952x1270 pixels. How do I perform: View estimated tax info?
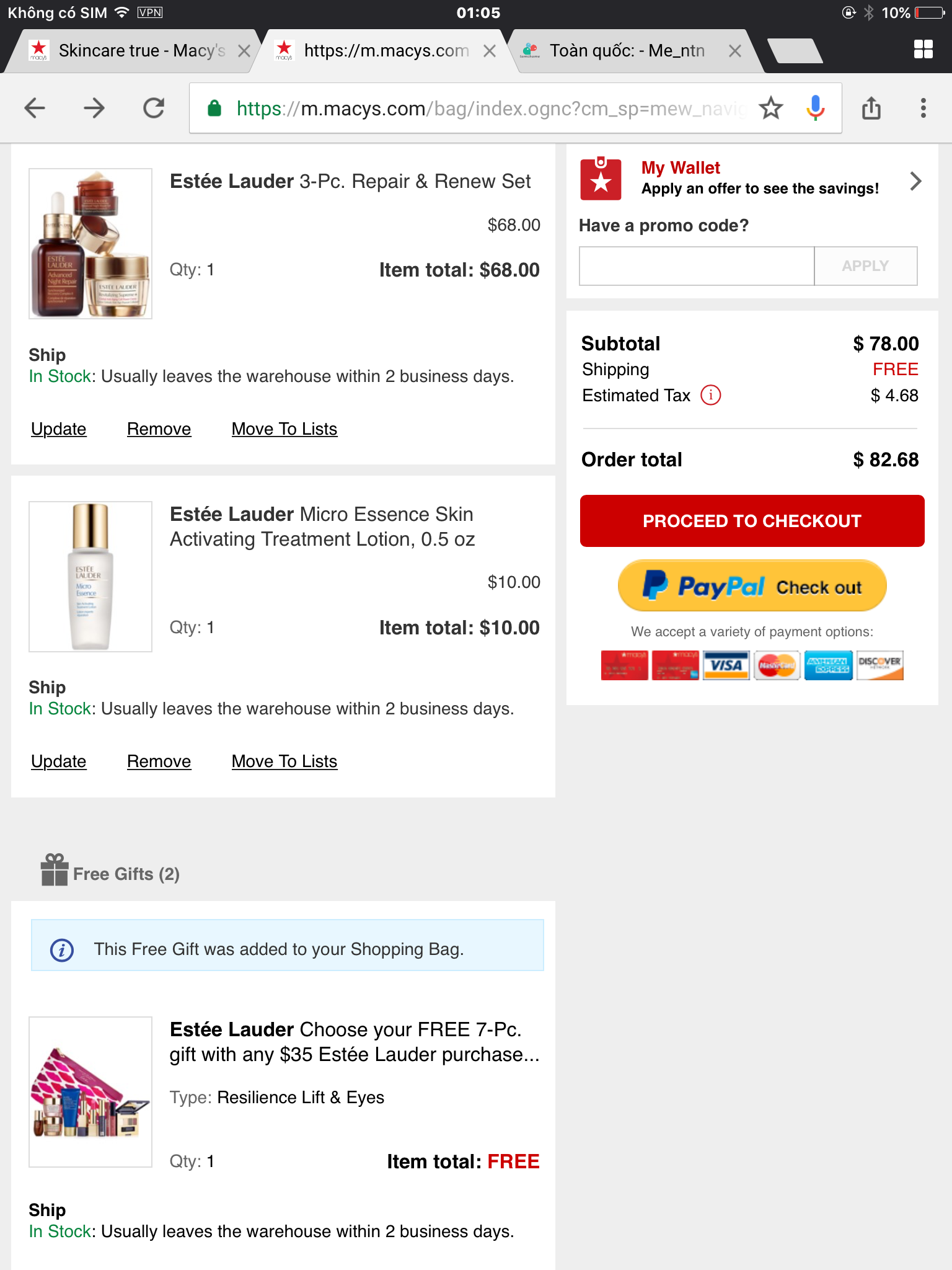[x=710, y=395]
